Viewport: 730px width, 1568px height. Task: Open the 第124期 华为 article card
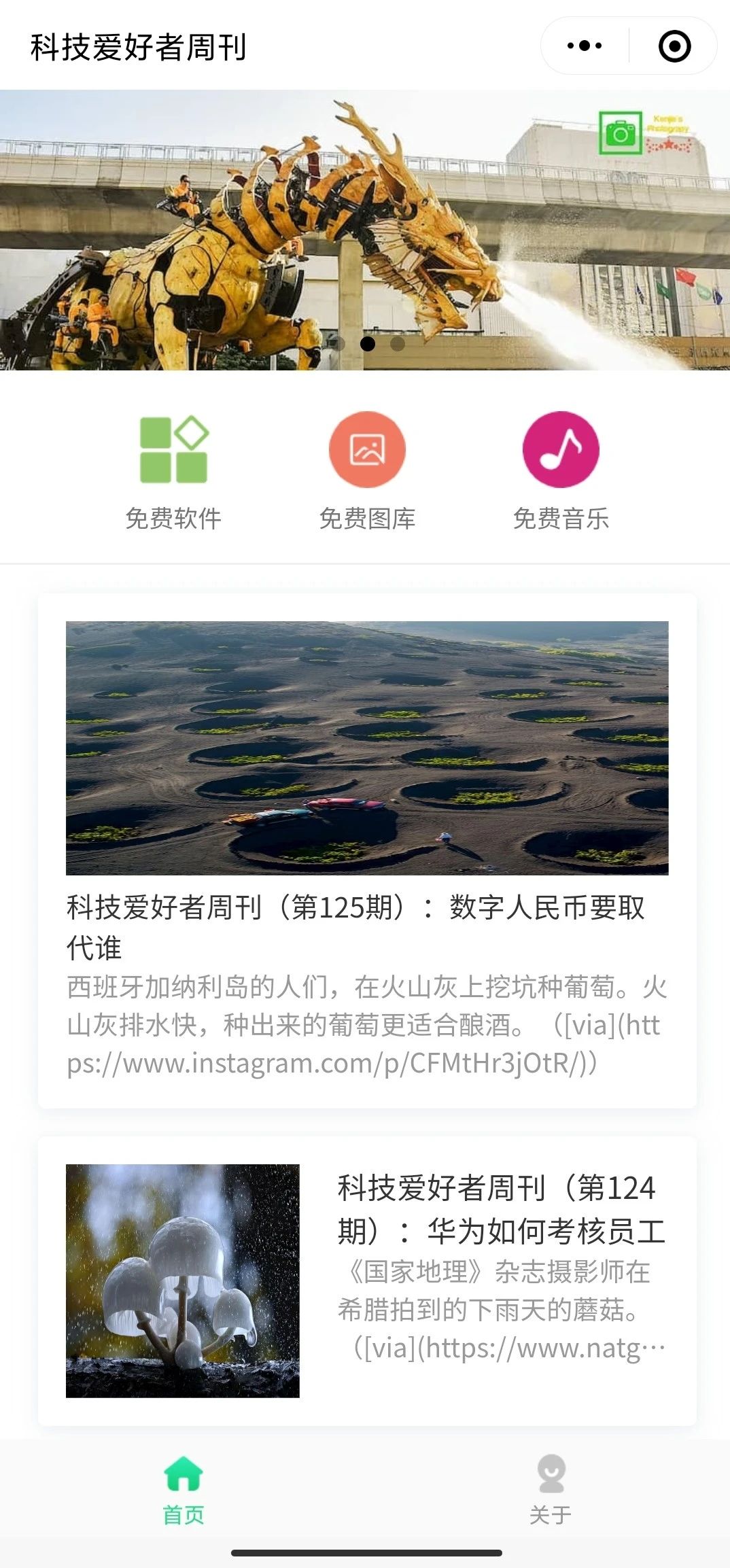point(367,1281)
